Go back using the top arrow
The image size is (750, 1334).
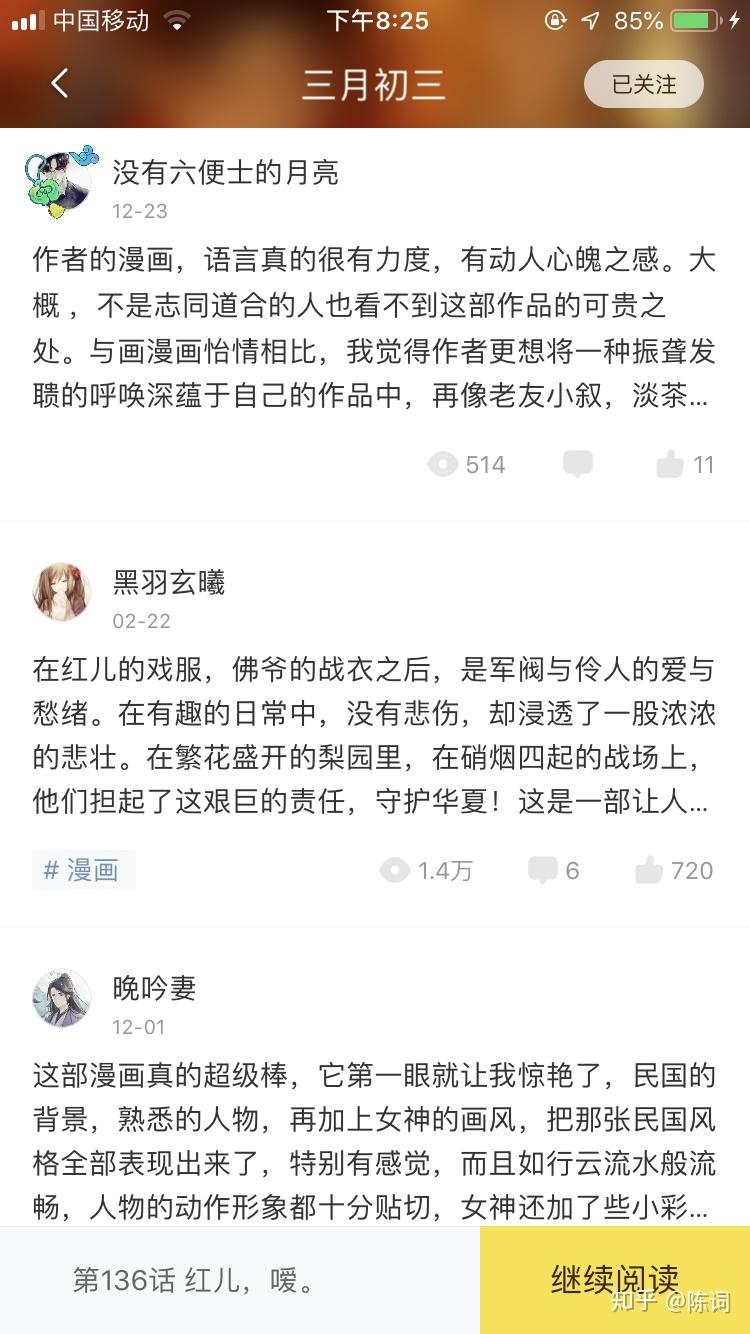pyautogui.click(x=60, y=84)
